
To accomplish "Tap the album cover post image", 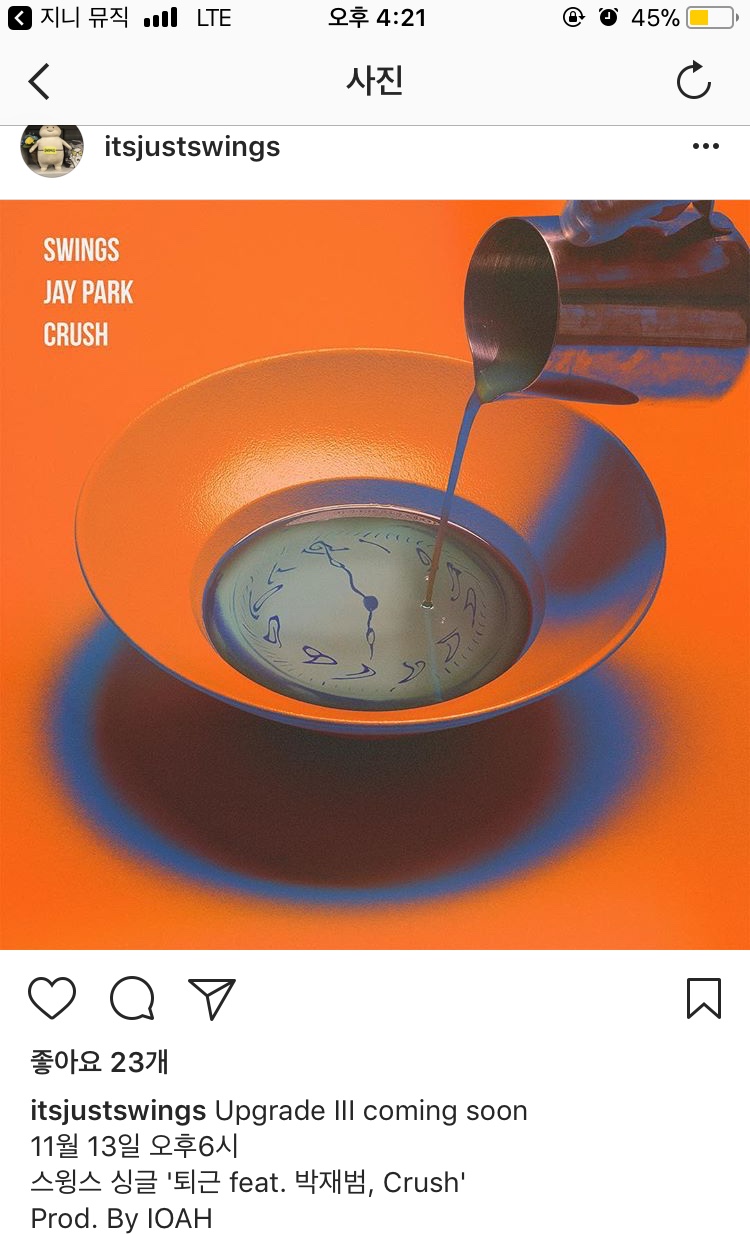I will click(x=375, y=575).
